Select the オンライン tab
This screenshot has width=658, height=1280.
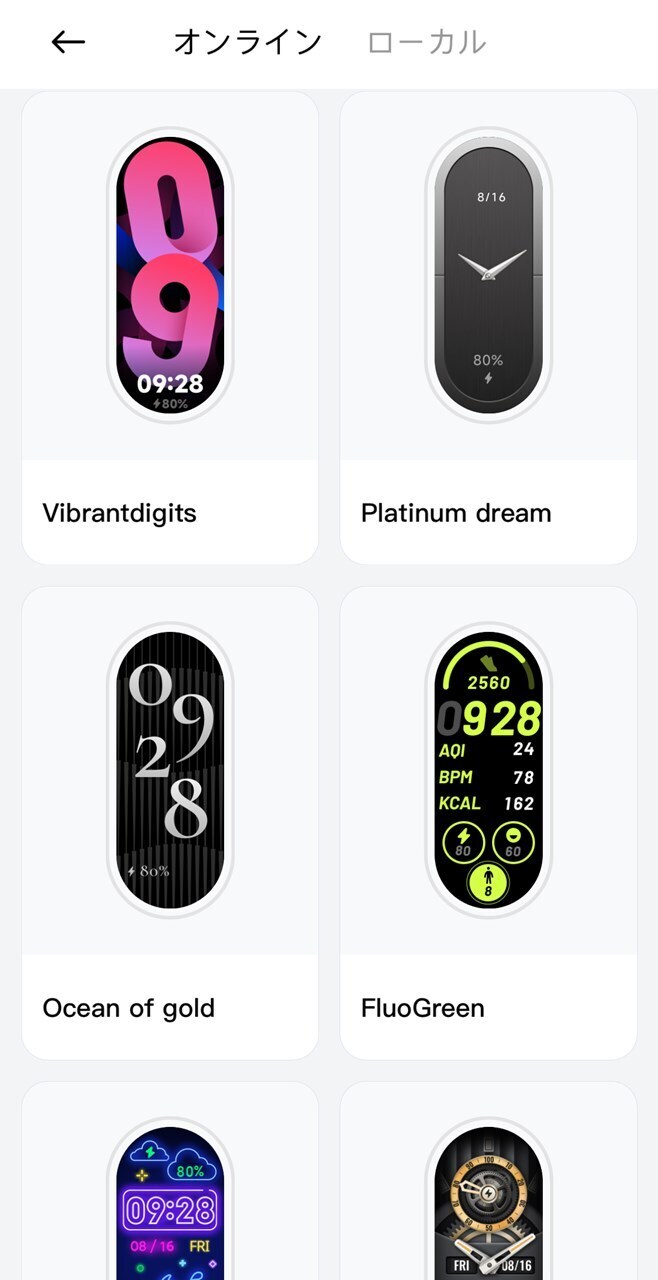248,42
